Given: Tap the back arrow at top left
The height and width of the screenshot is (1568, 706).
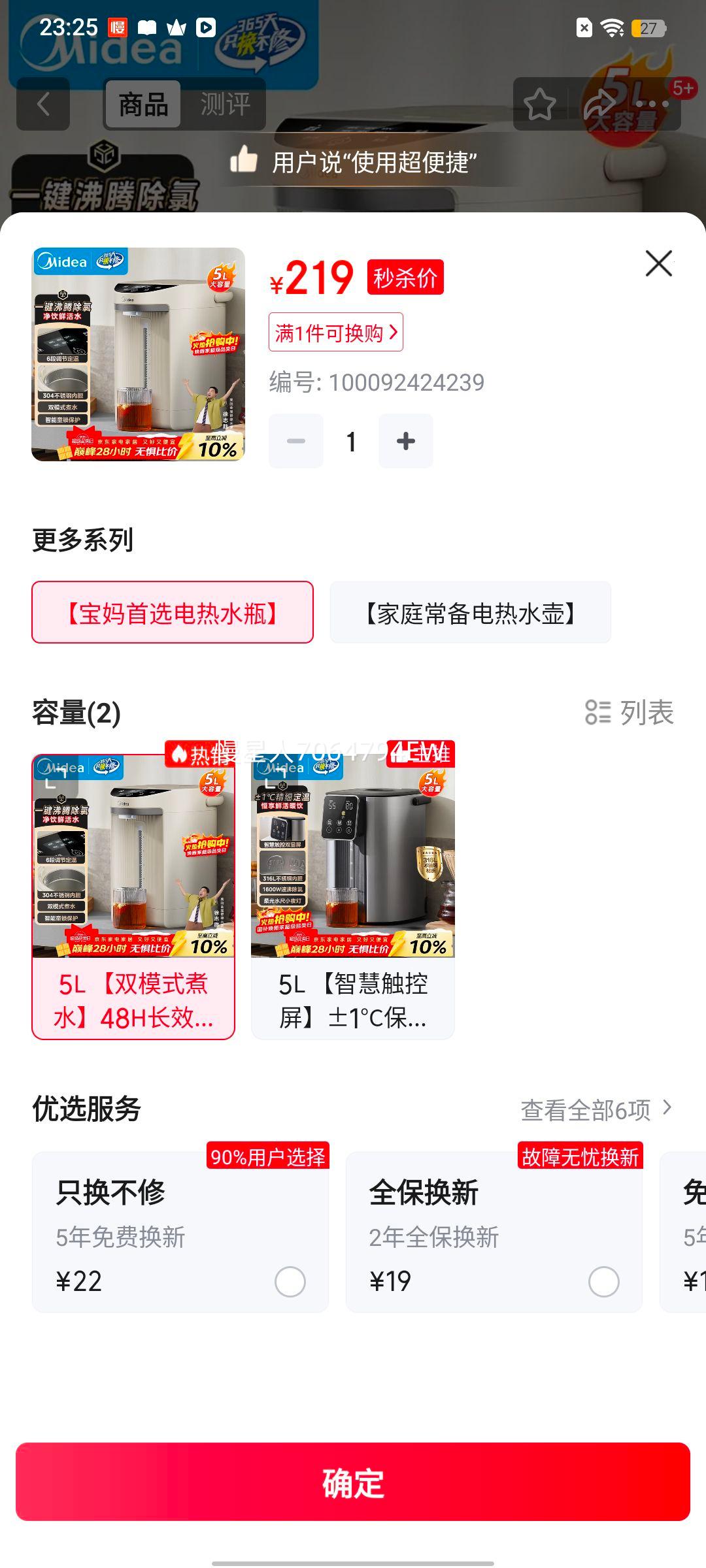Looking at the screenshot, I should point(43,103).
